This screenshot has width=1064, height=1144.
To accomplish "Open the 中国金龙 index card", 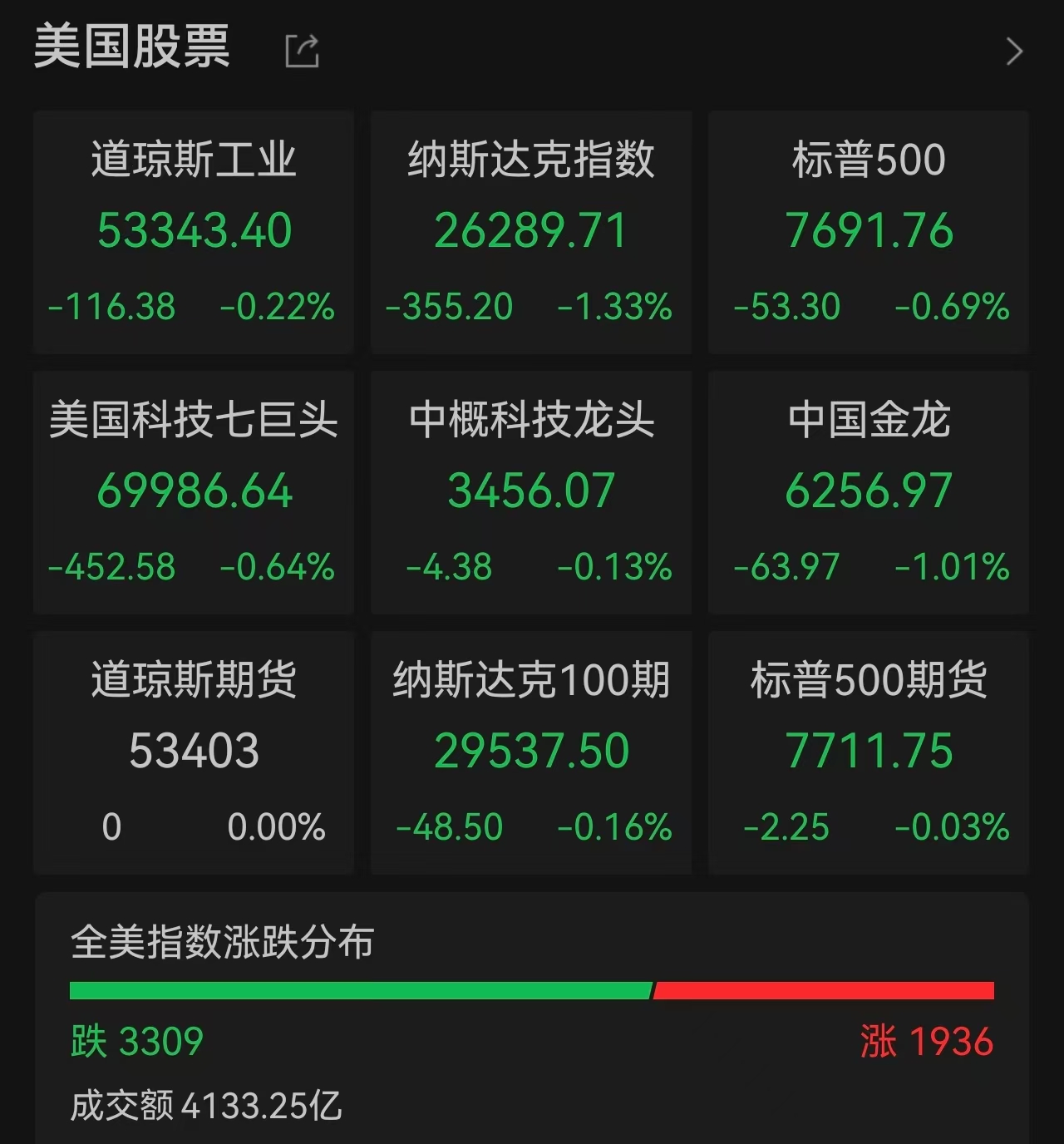I will pos(869,492).
